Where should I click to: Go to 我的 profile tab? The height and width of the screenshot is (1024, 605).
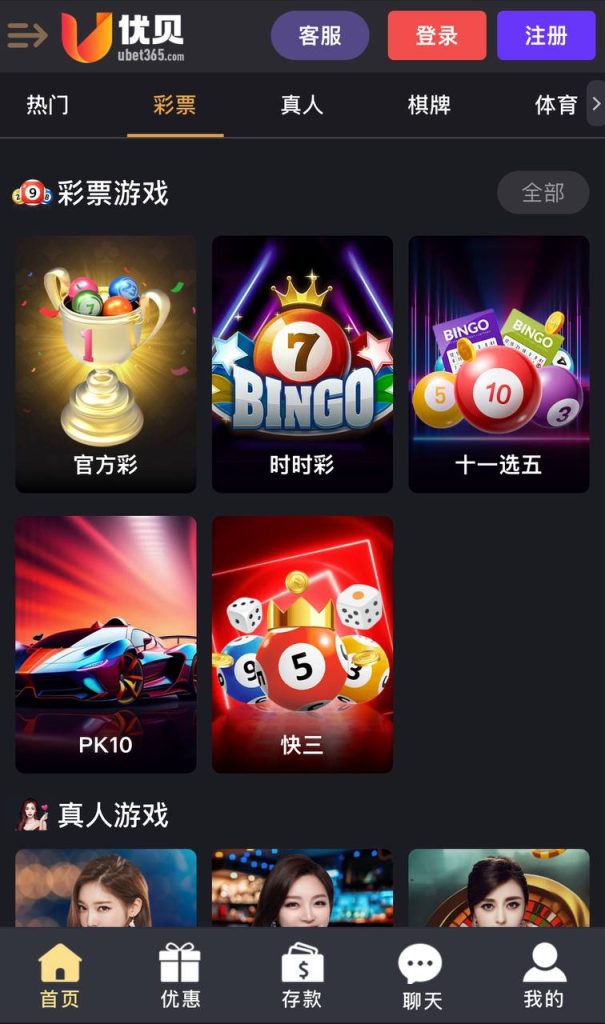click(544, 977)
